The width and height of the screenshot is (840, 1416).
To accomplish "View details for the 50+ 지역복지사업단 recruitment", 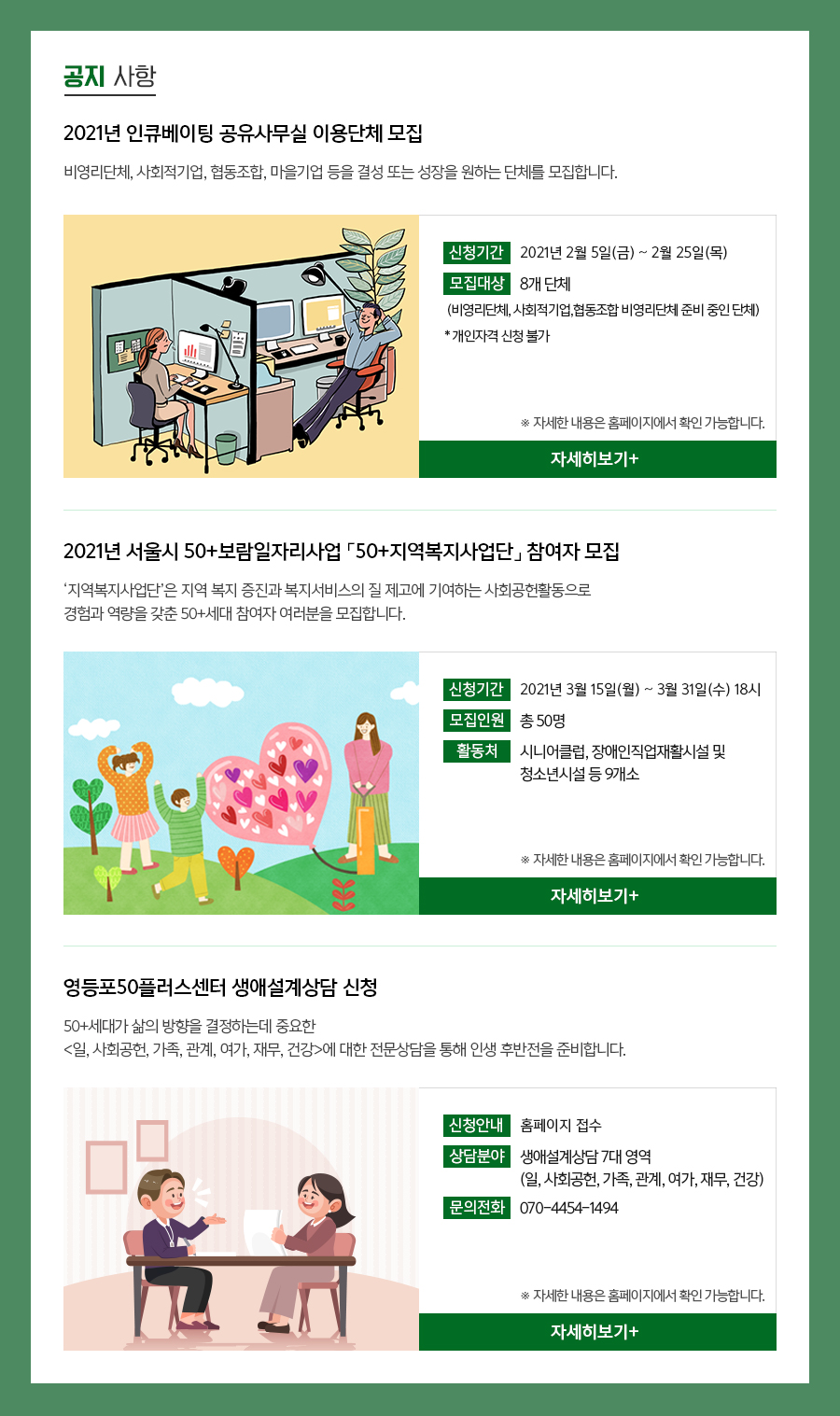I will pos(596,896).
